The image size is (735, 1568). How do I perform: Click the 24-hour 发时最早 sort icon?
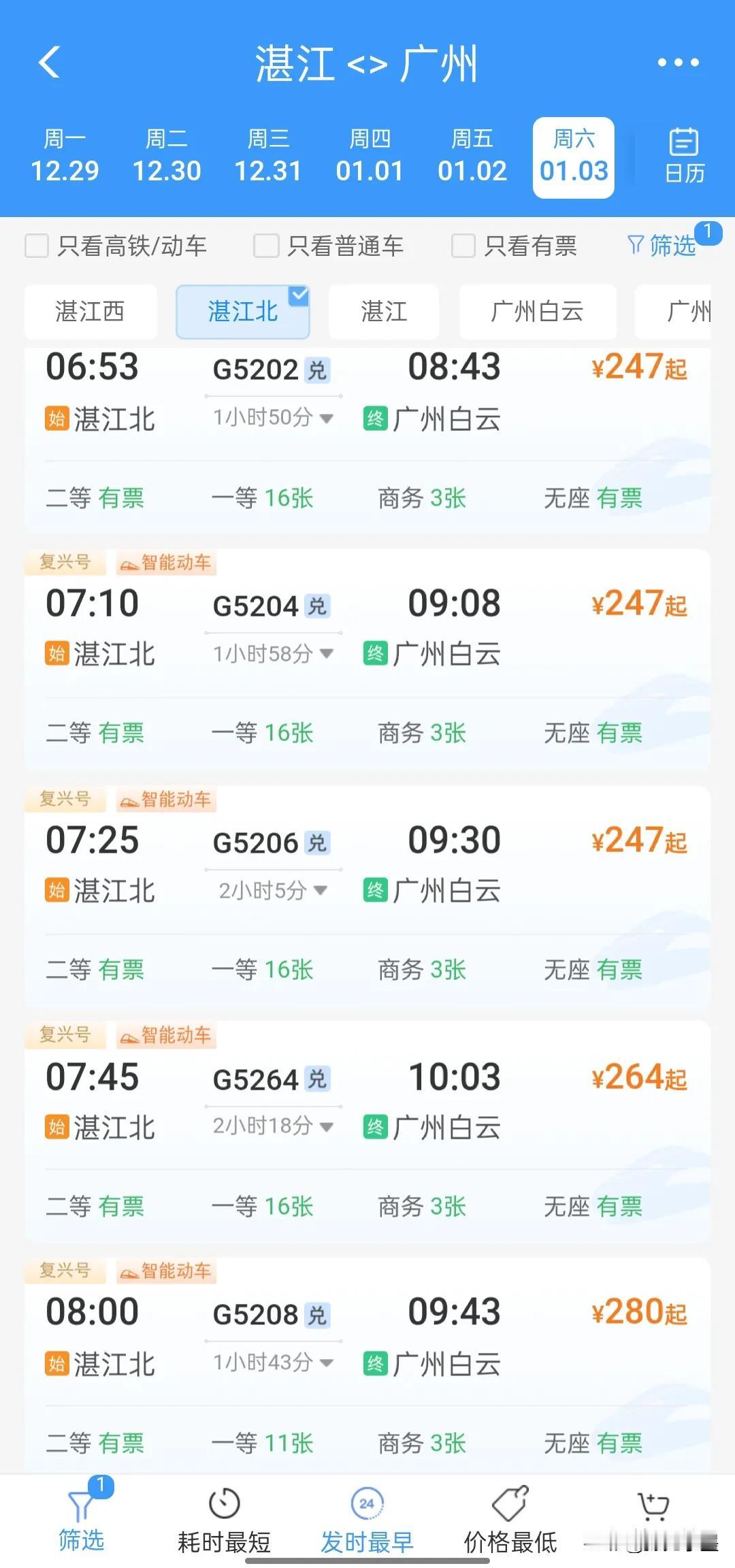(365, 1503)
